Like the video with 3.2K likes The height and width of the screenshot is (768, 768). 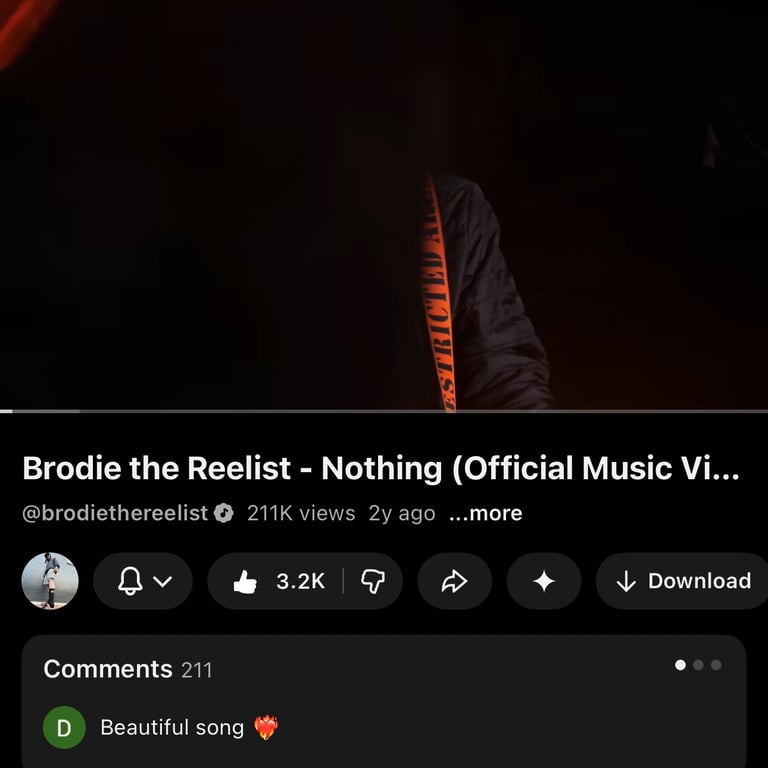(x=277, y=581)
